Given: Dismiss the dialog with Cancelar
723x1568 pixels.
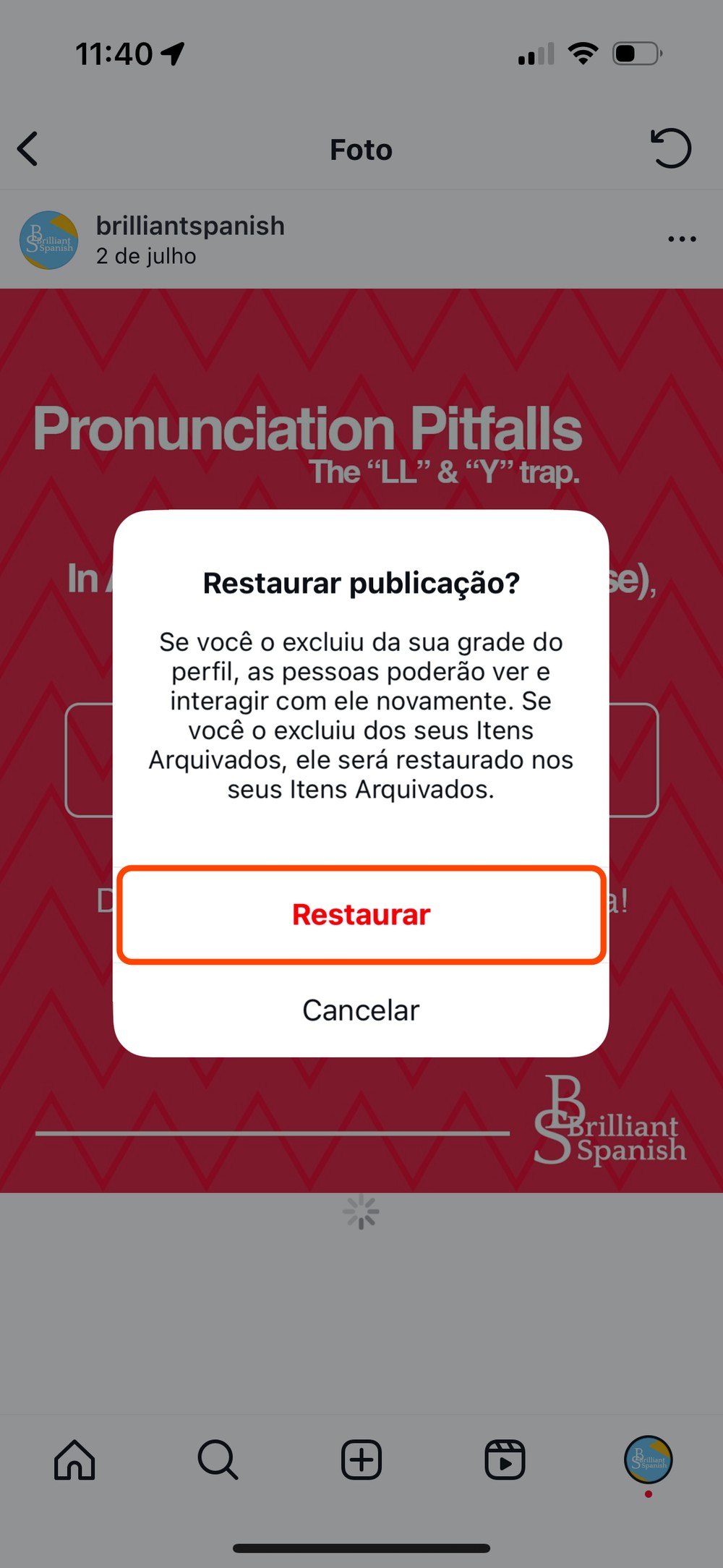Looking at the screenshot, I should click(x=361, y=1010).
